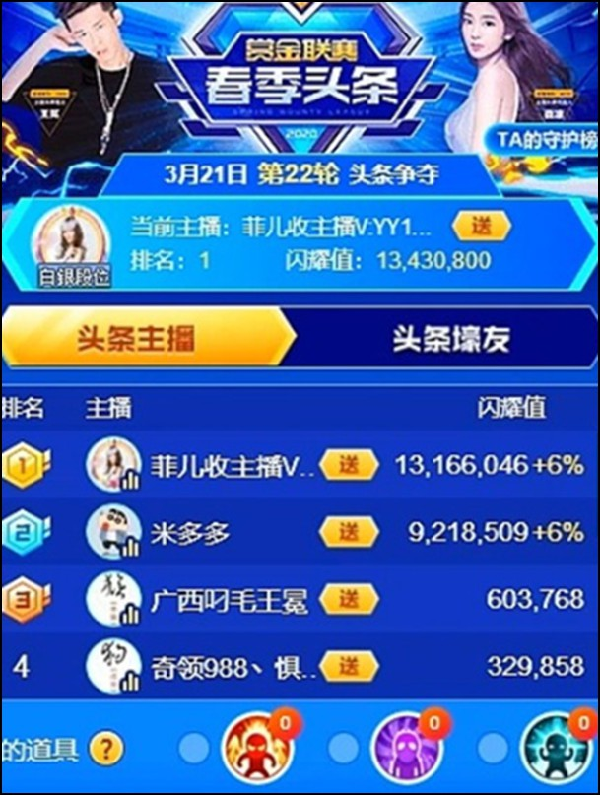Select the purple prop item
The height and width of the screenshot is (795, 600).
[x=406, y=746]
